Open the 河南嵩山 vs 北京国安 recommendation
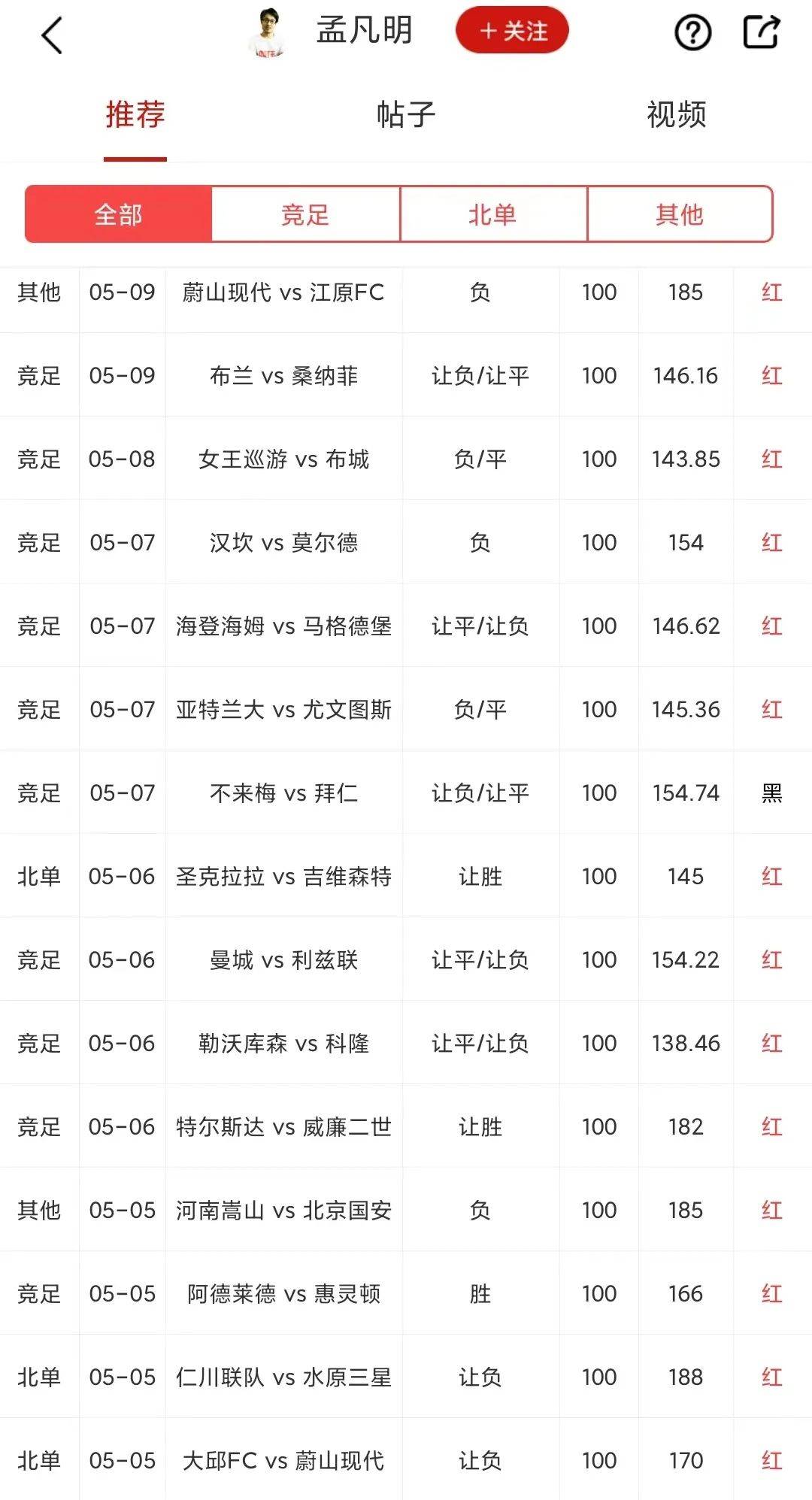812x1500 pixels. coord(406,1210)
